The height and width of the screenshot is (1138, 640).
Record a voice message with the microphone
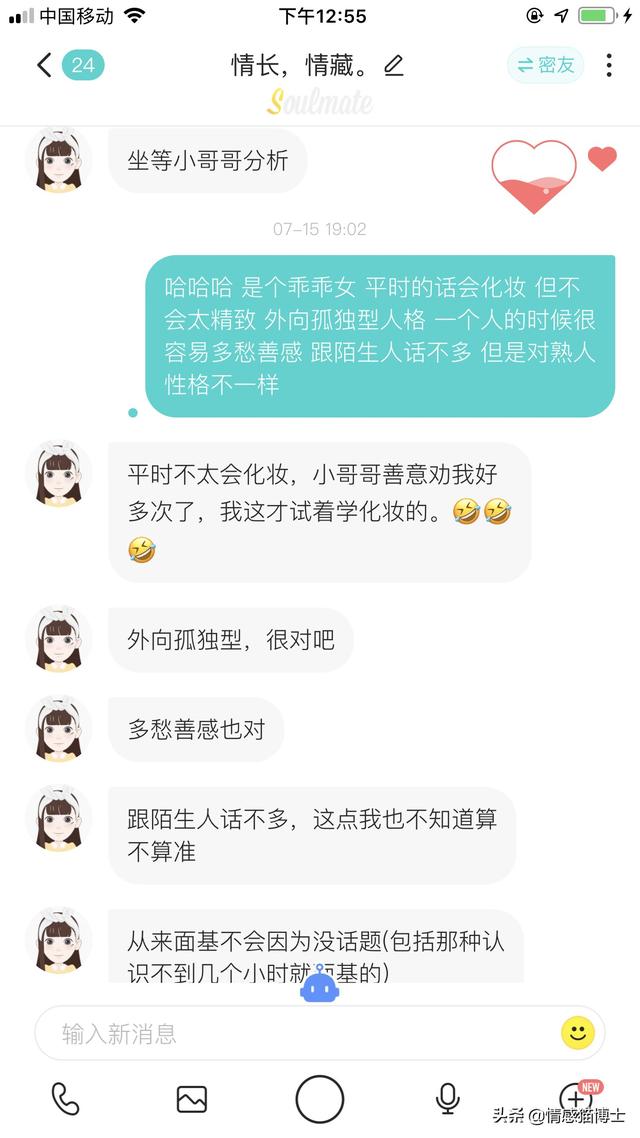448,1099
